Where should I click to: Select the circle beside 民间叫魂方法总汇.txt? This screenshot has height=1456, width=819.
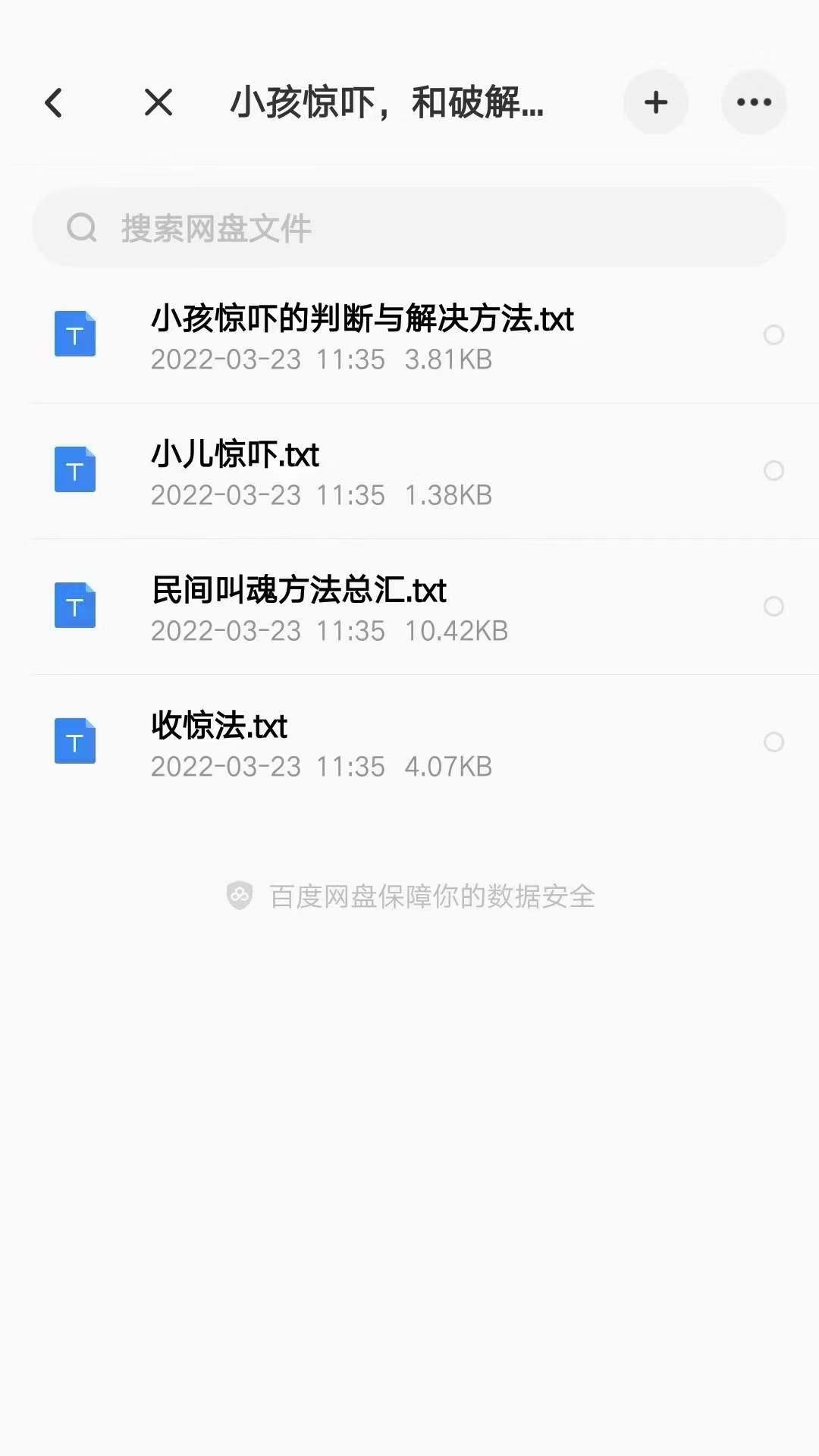[774, 607]
